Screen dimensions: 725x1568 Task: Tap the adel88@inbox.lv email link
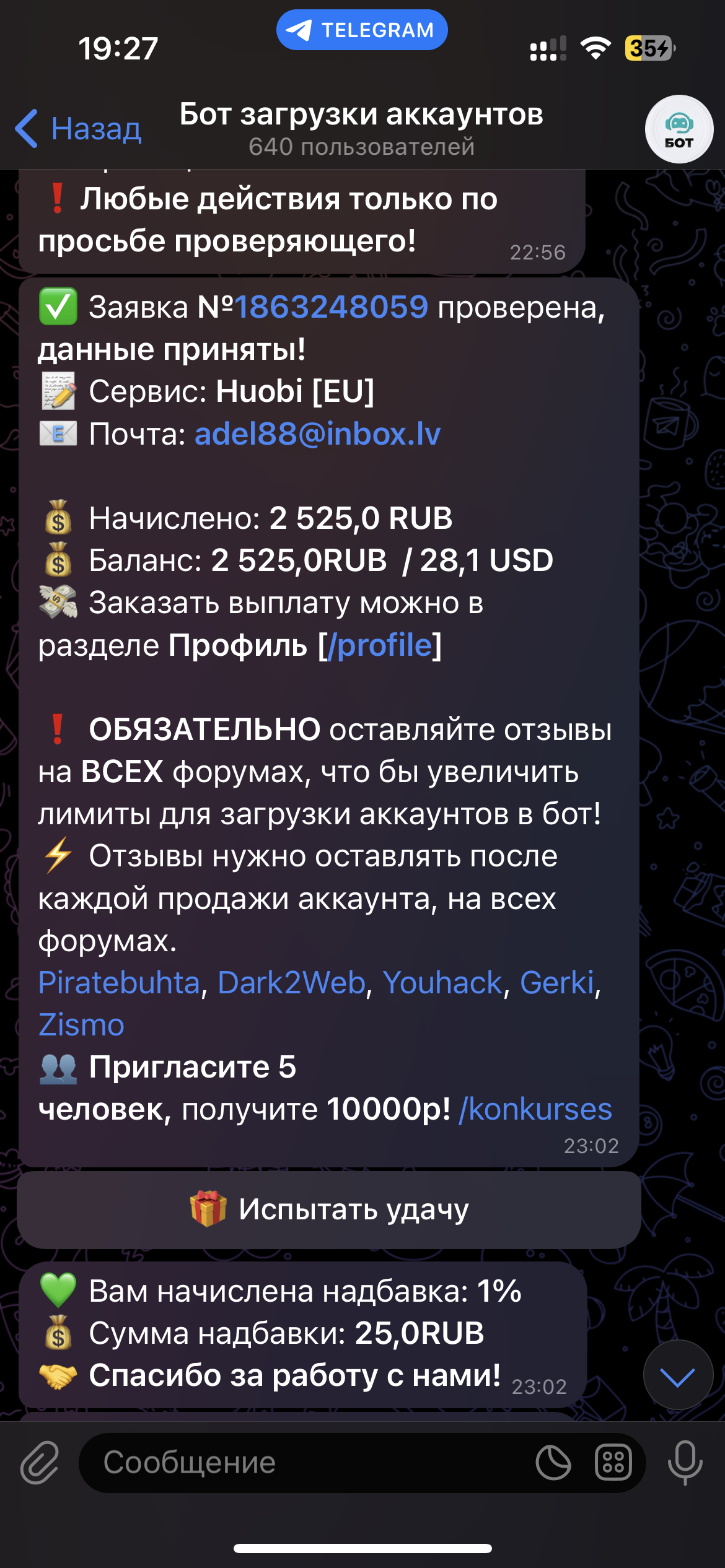(x=317, y=433)
